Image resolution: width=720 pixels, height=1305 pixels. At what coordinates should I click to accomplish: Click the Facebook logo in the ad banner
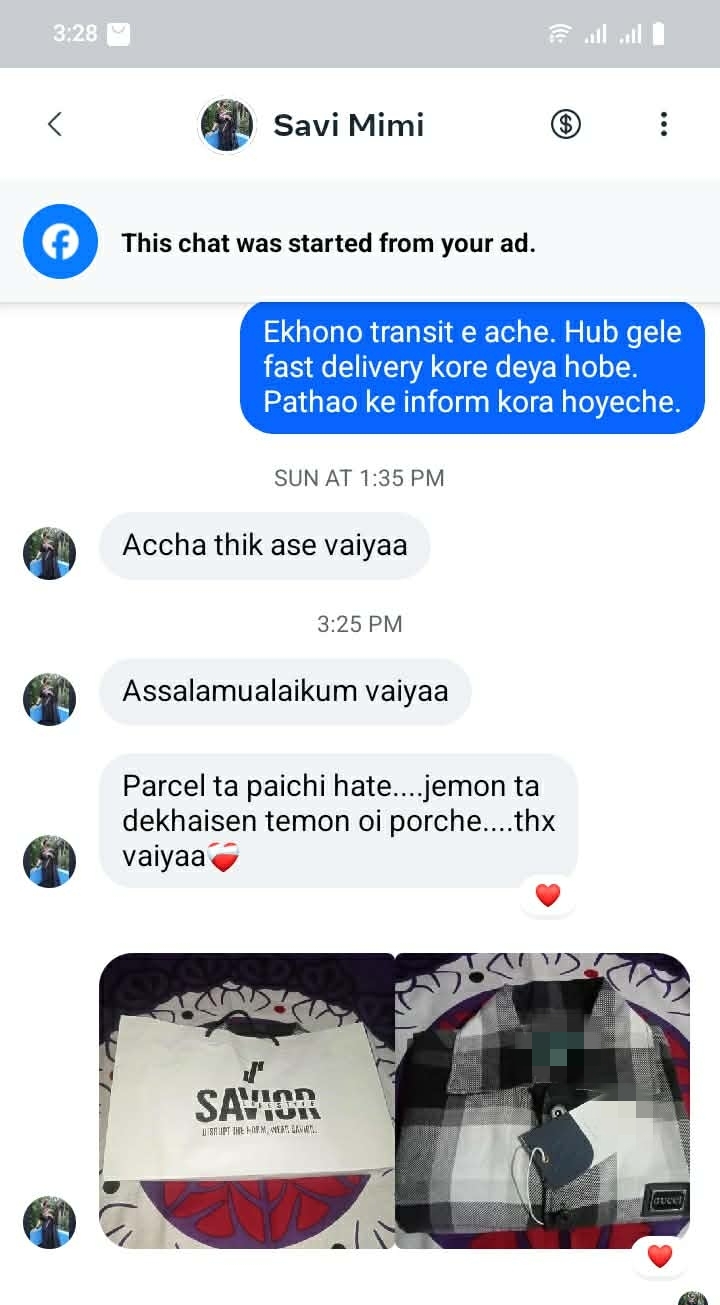tap(59, 241)
